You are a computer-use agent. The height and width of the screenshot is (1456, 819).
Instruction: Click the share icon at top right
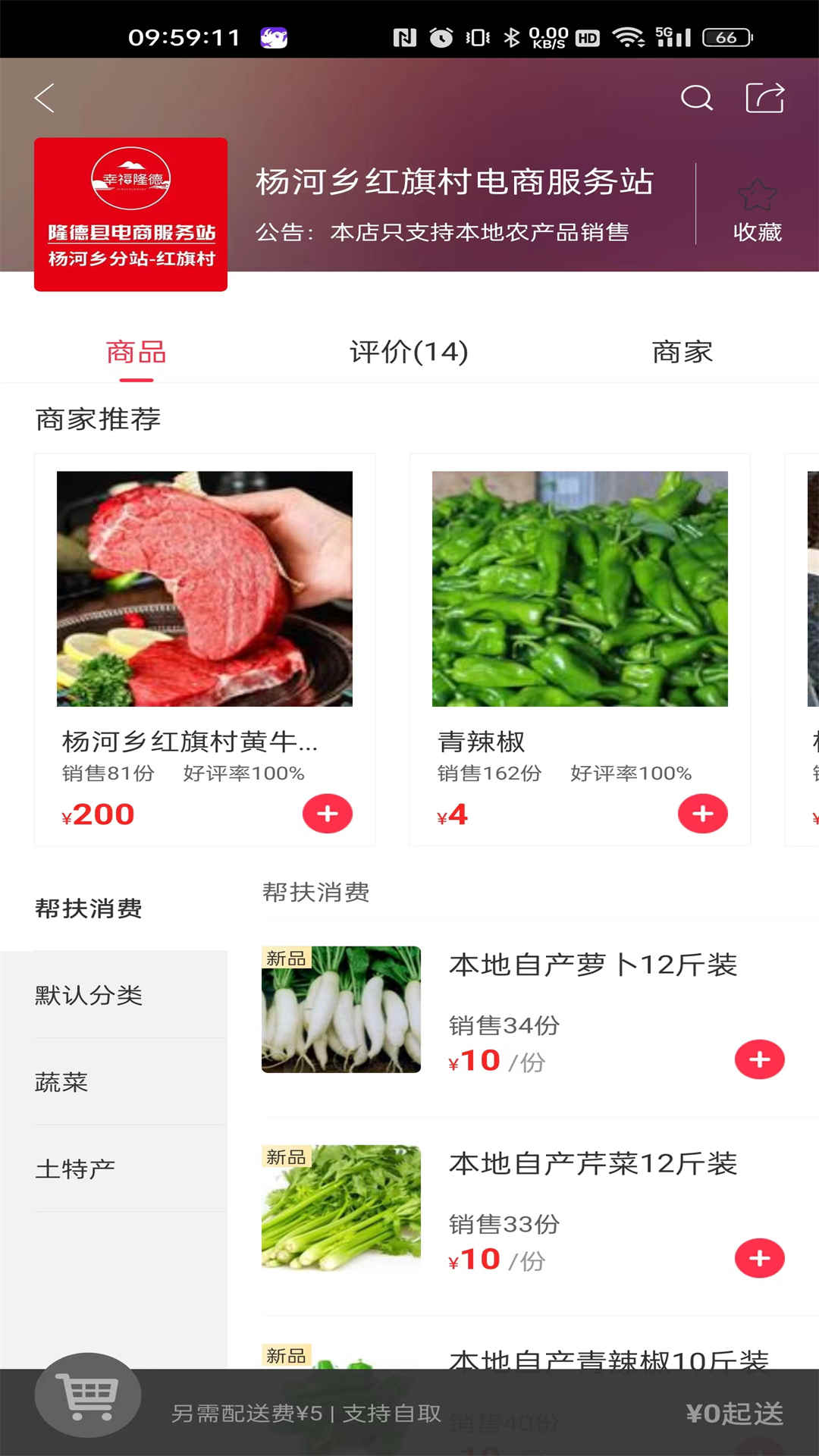click(x=763, y=97)
